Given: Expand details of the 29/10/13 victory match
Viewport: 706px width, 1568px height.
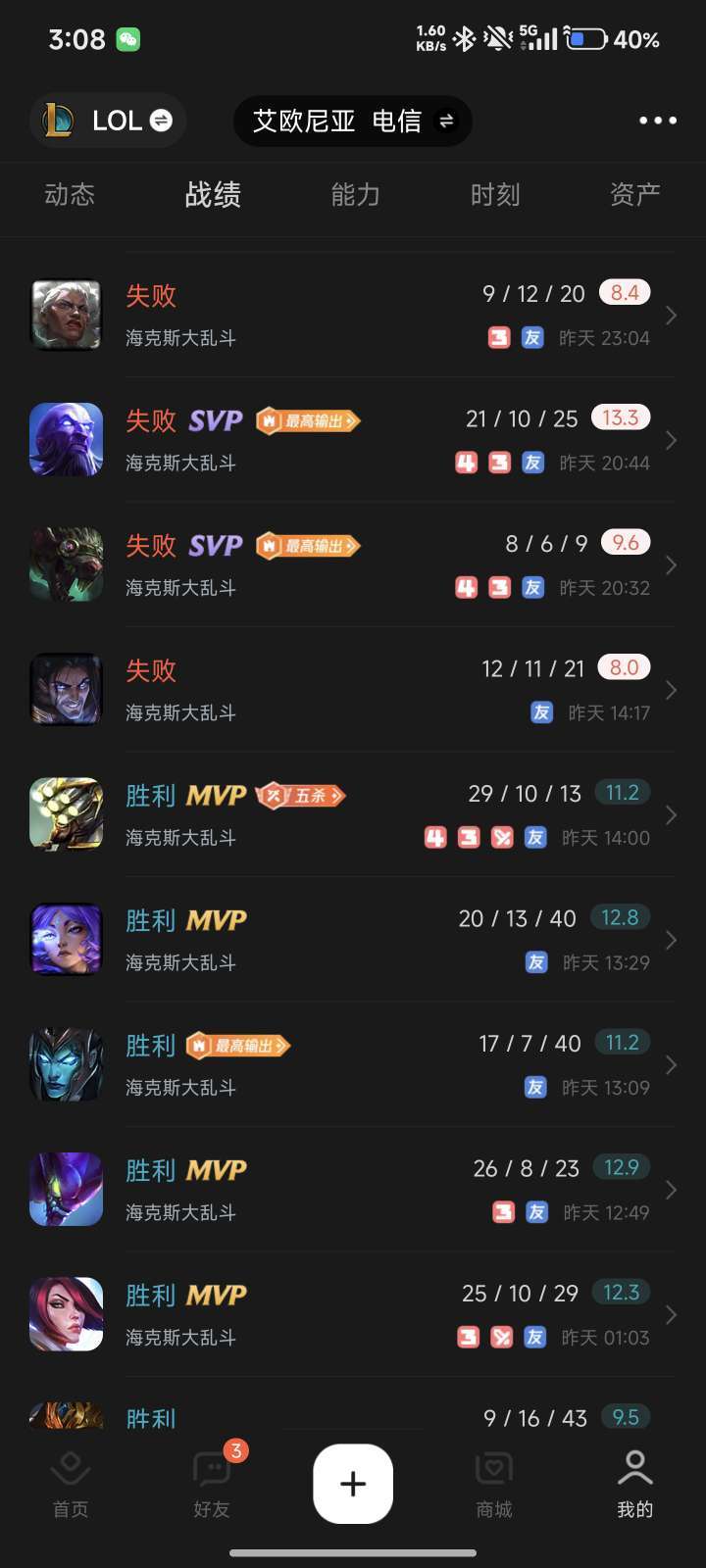Looking at the screenshot, I should click(x=671, y=814).
